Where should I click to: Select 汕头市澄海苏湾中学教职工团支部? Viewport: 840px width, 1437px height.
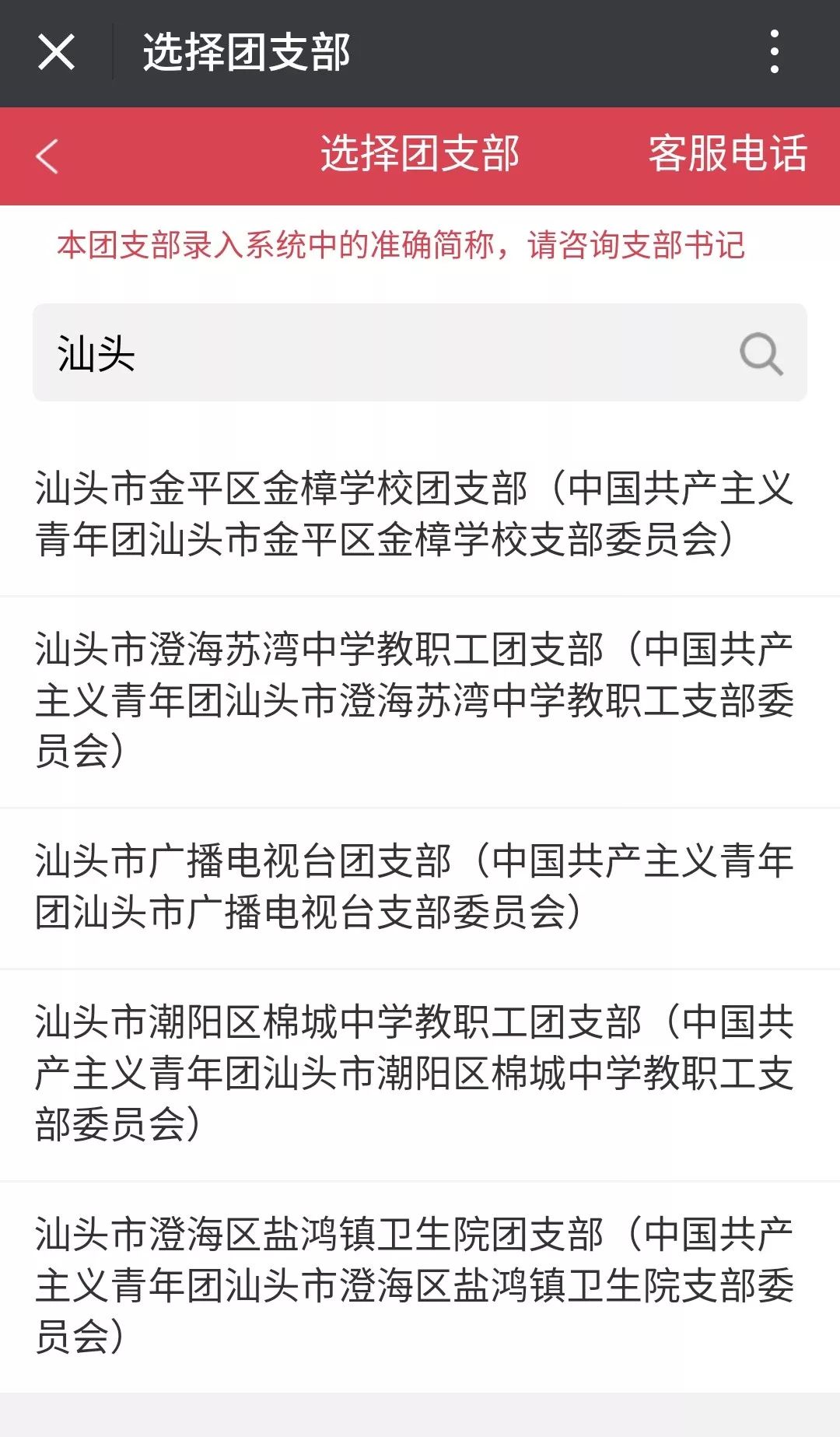coord(420,702)
